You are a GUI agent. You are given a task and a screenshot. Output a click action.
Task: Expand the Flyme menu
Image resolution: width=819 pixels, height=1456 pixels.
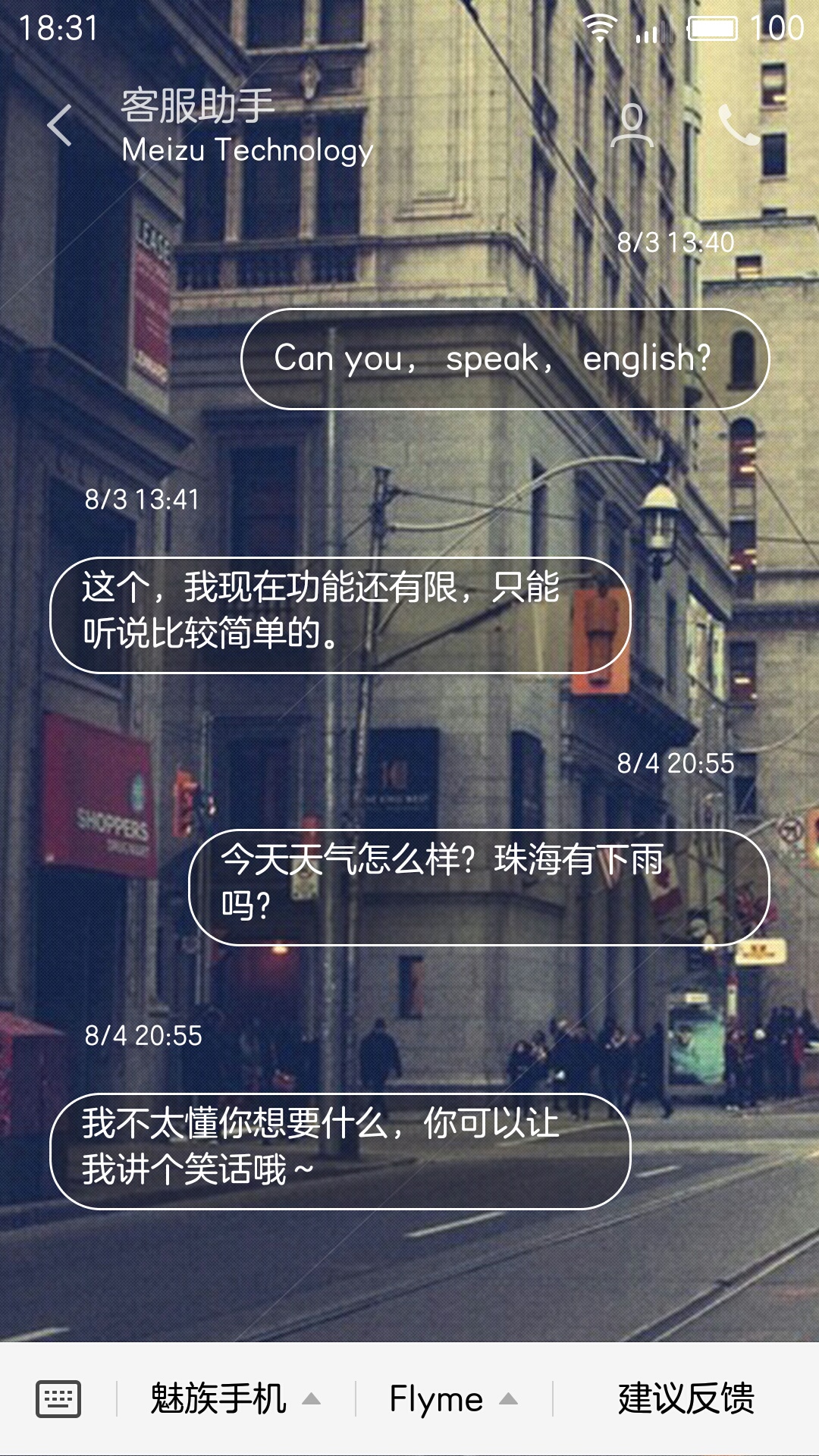click(x=453, y=1399)
